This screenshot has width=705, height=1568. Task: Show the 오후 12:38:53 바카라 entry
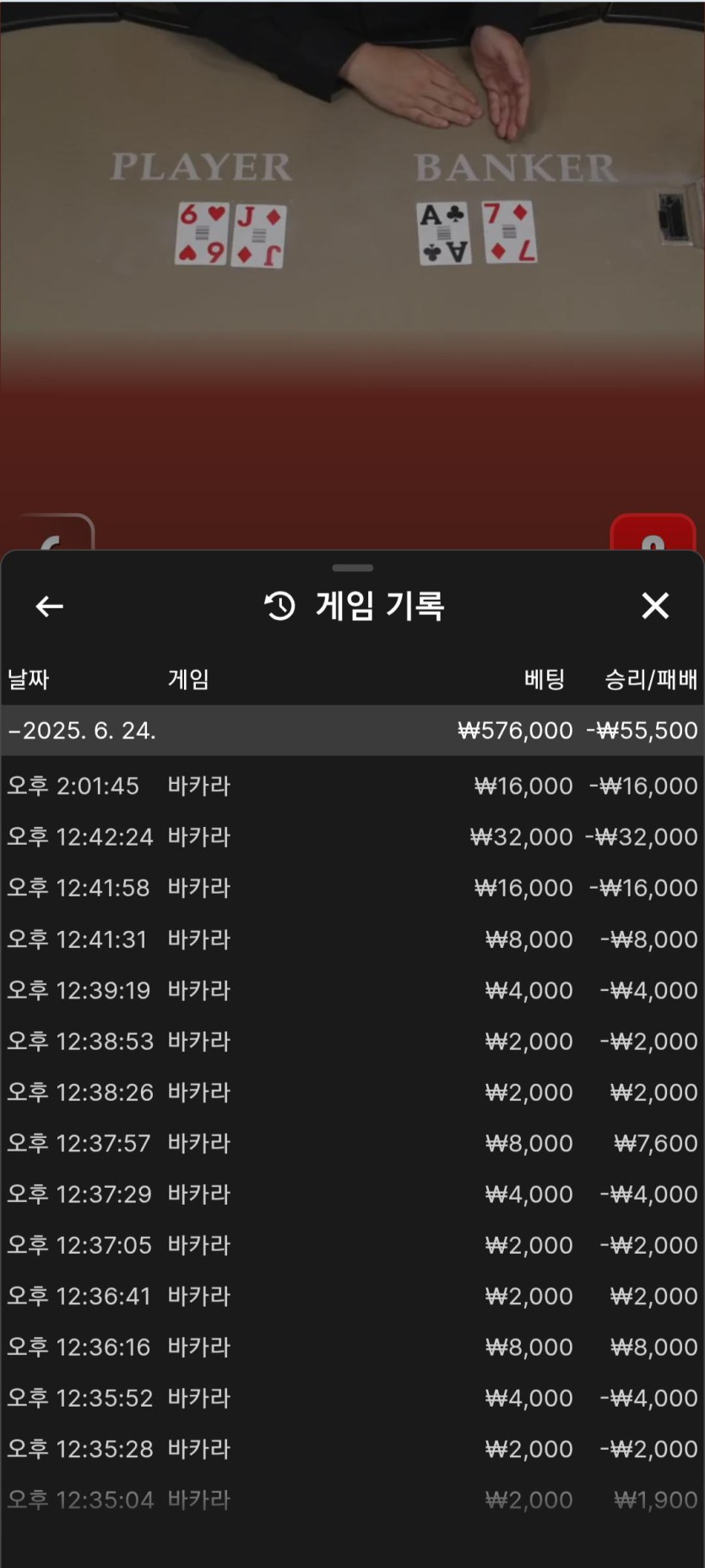352,1041
